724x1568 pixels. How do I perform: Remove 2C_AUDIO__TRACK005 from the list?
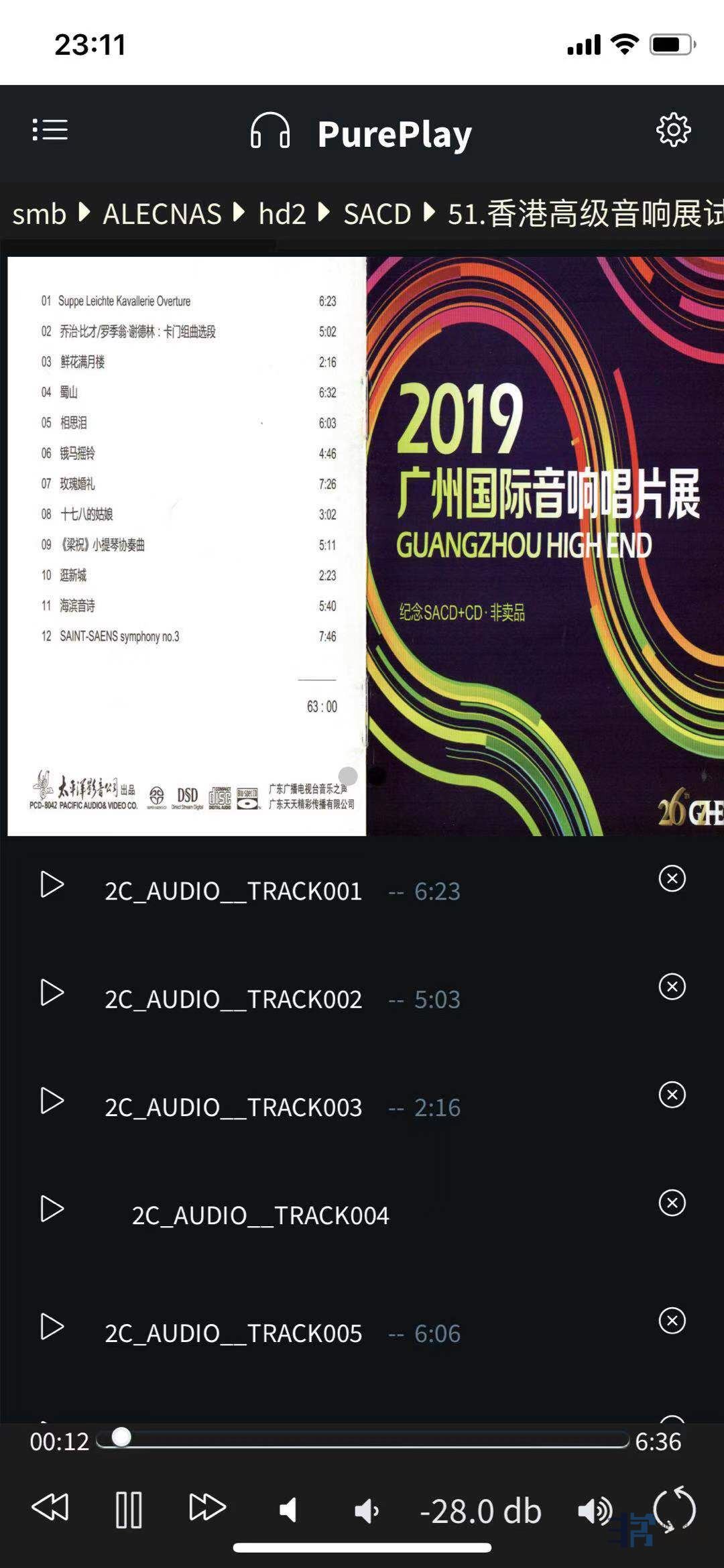click(x=672, y=1321)
